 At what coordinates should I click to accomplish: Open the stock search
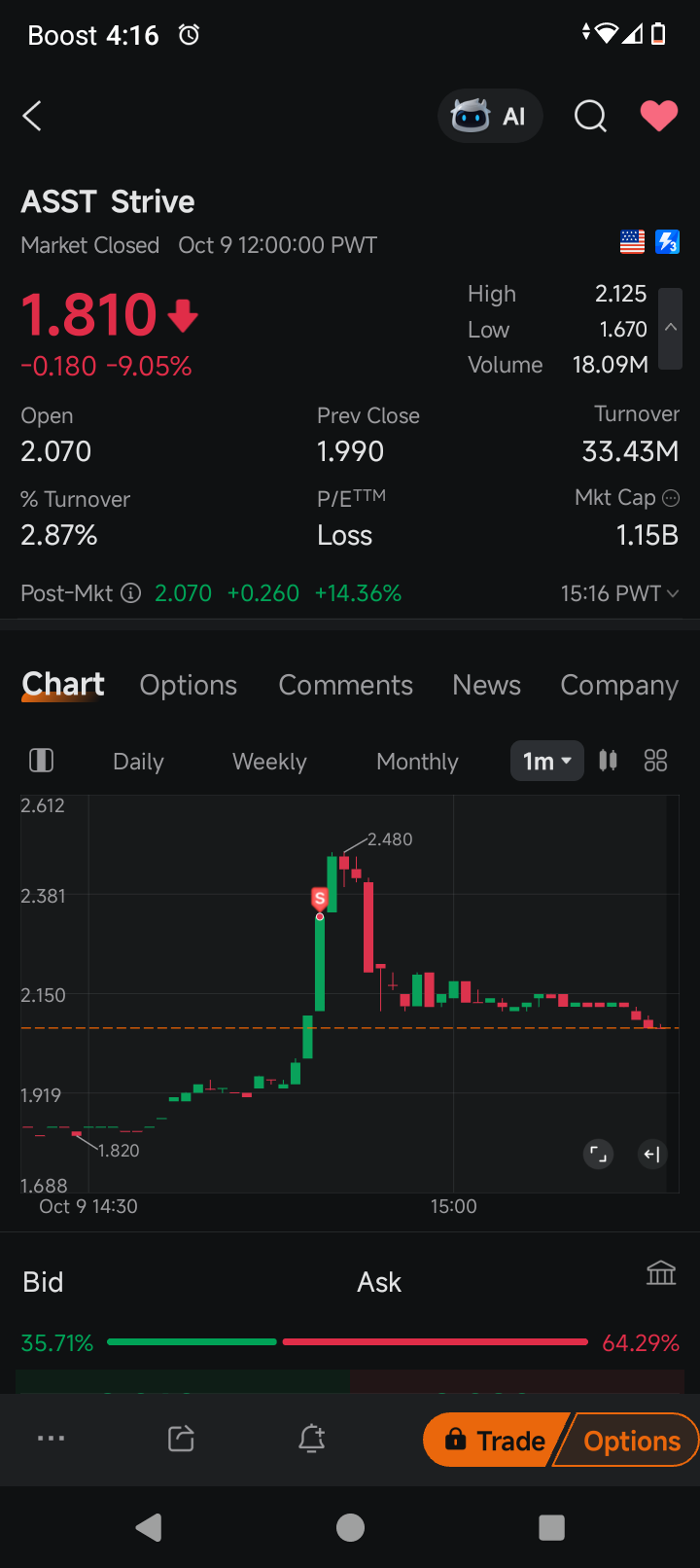tap(590, 116)
